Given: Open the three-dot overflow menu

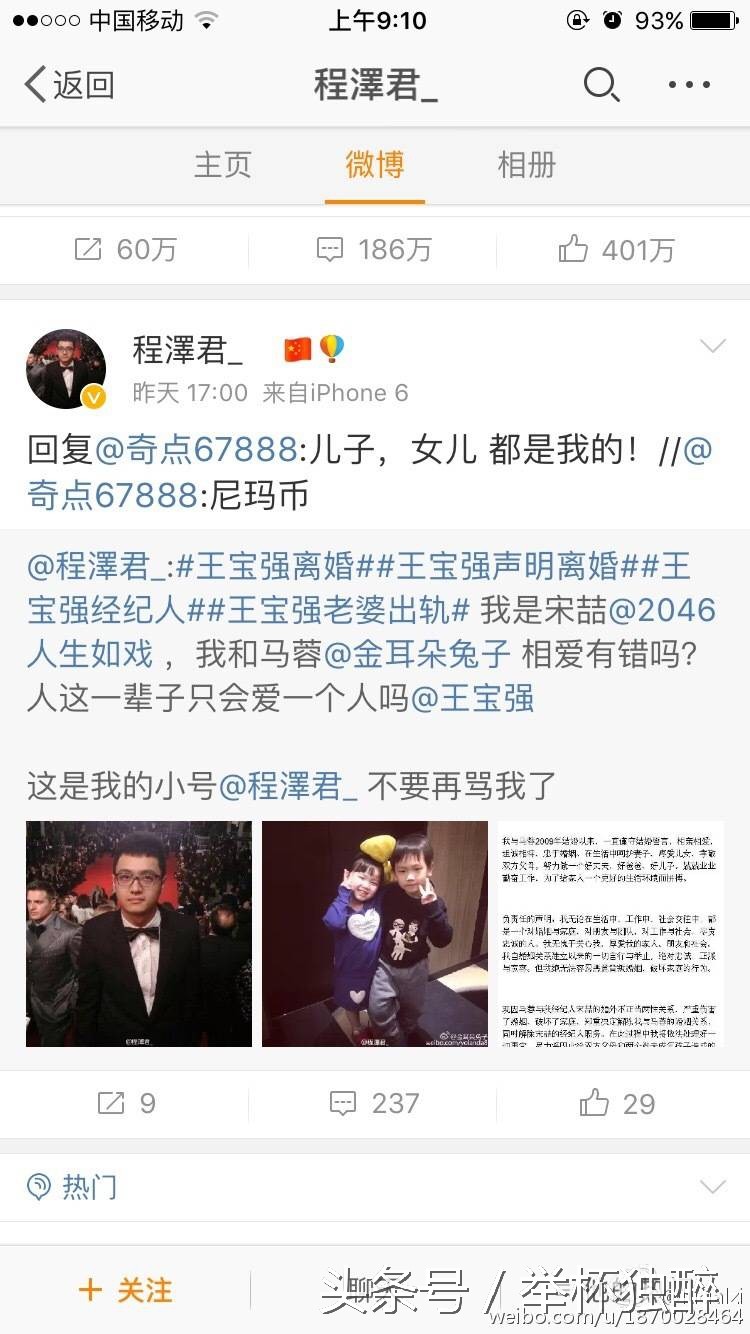Looking at the screenshot, I should point(690,85).
